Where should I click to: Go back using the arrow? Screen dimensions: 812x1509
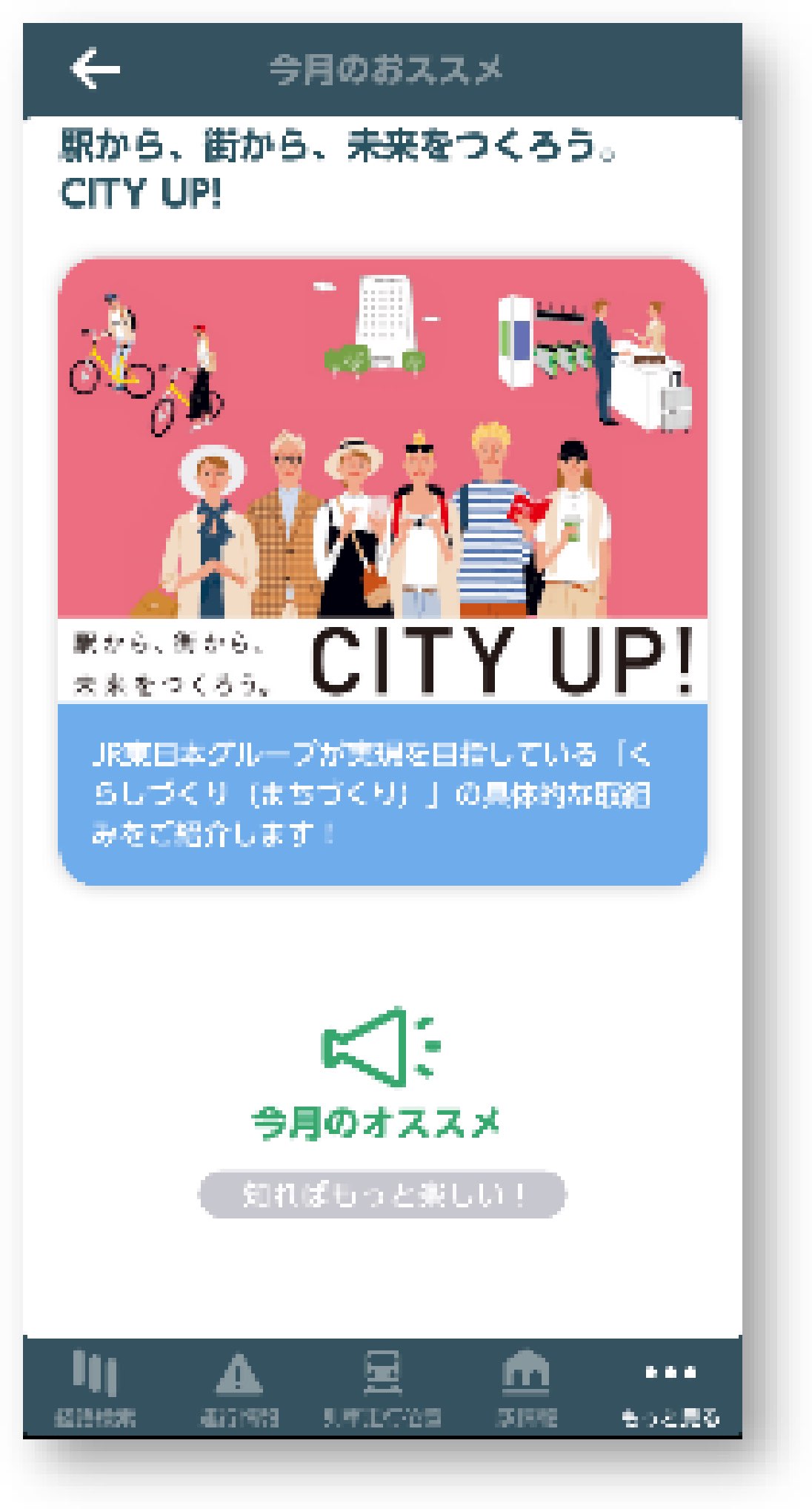(95, 68)
